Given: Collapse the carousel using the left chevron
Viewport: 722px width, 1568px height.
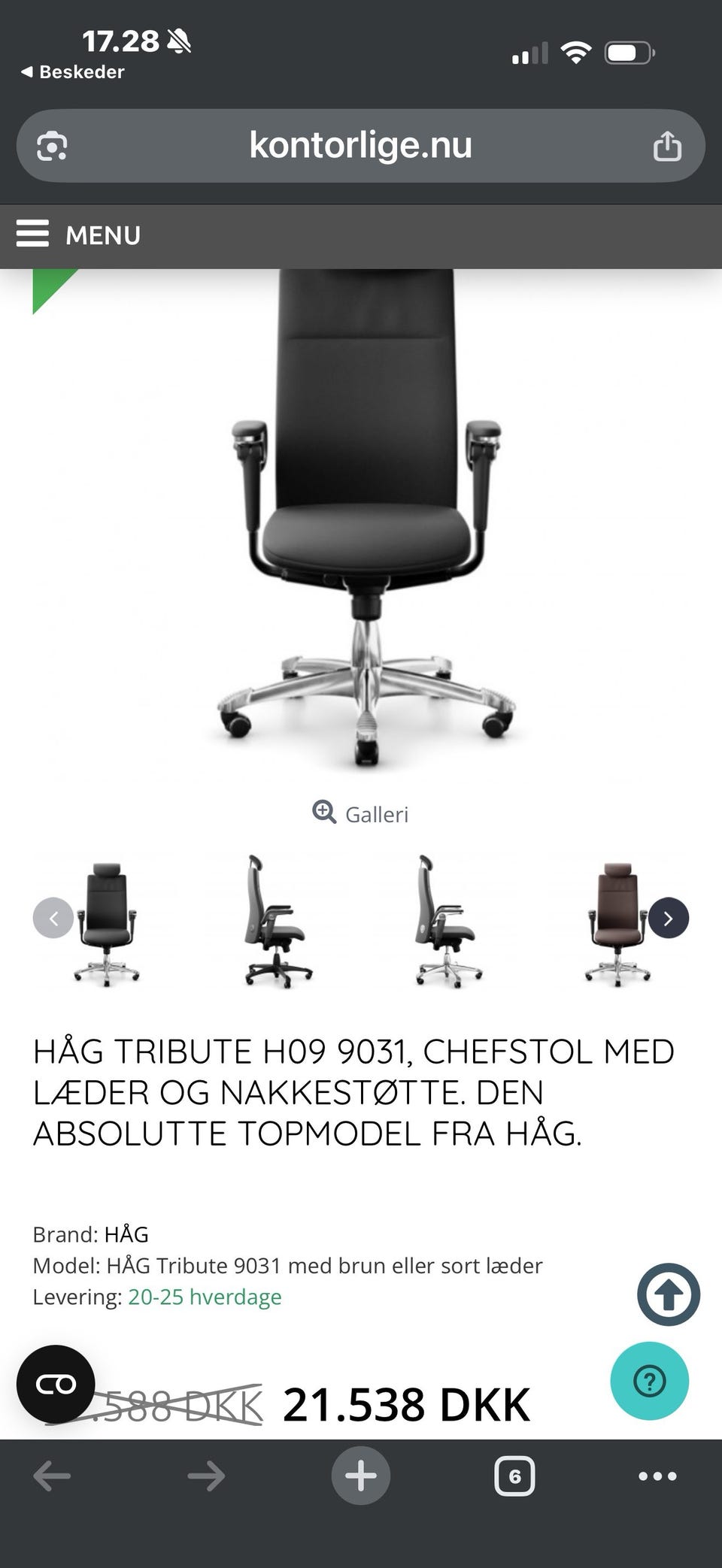Looking at the screenshot, I should [x=53, y=918].
